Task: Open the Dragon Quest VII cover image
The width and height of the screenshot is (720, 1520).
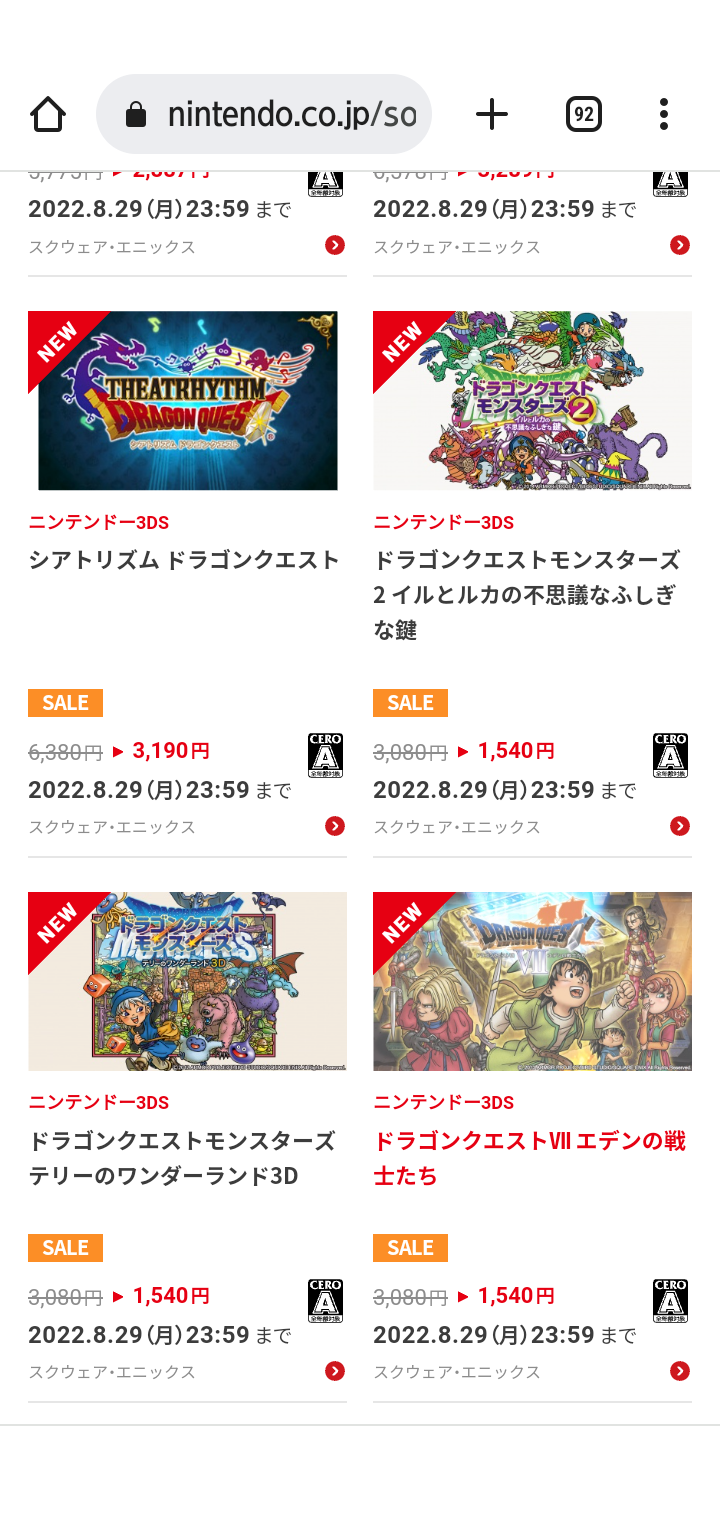Action: pos(532,982)
